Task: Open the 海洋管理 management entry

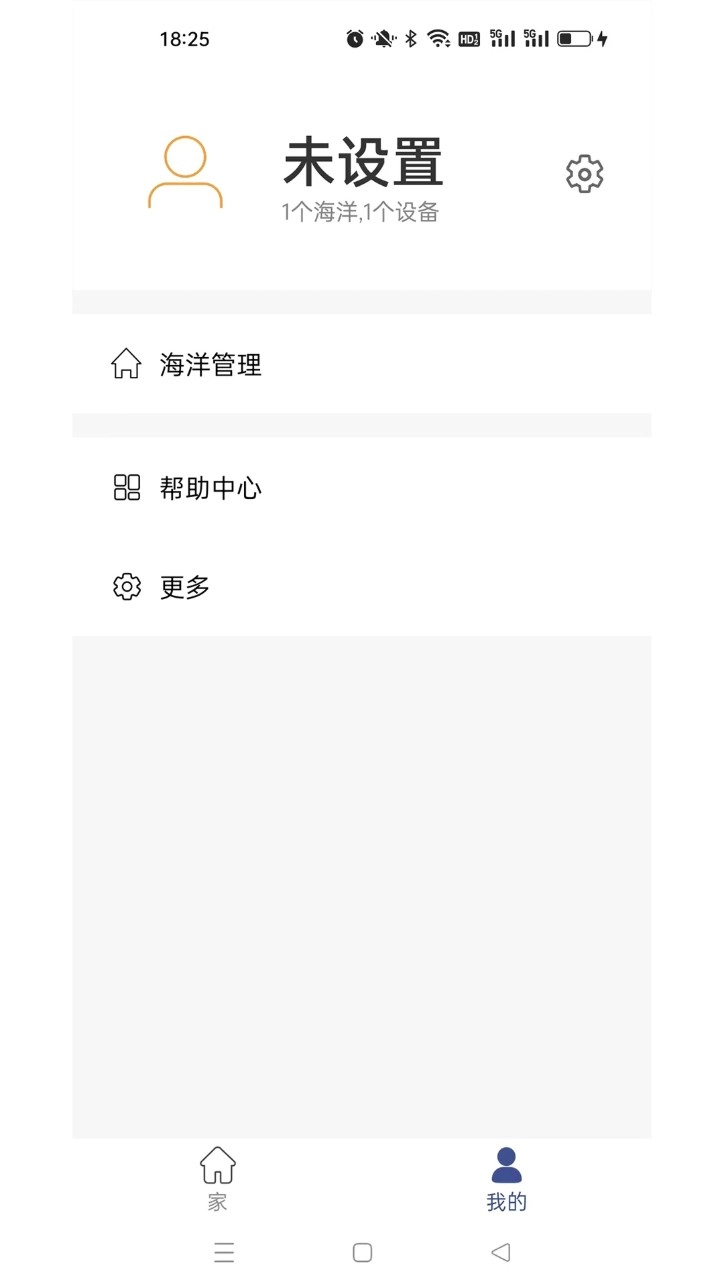Action: pyautogui.click(x=212, y=364)
